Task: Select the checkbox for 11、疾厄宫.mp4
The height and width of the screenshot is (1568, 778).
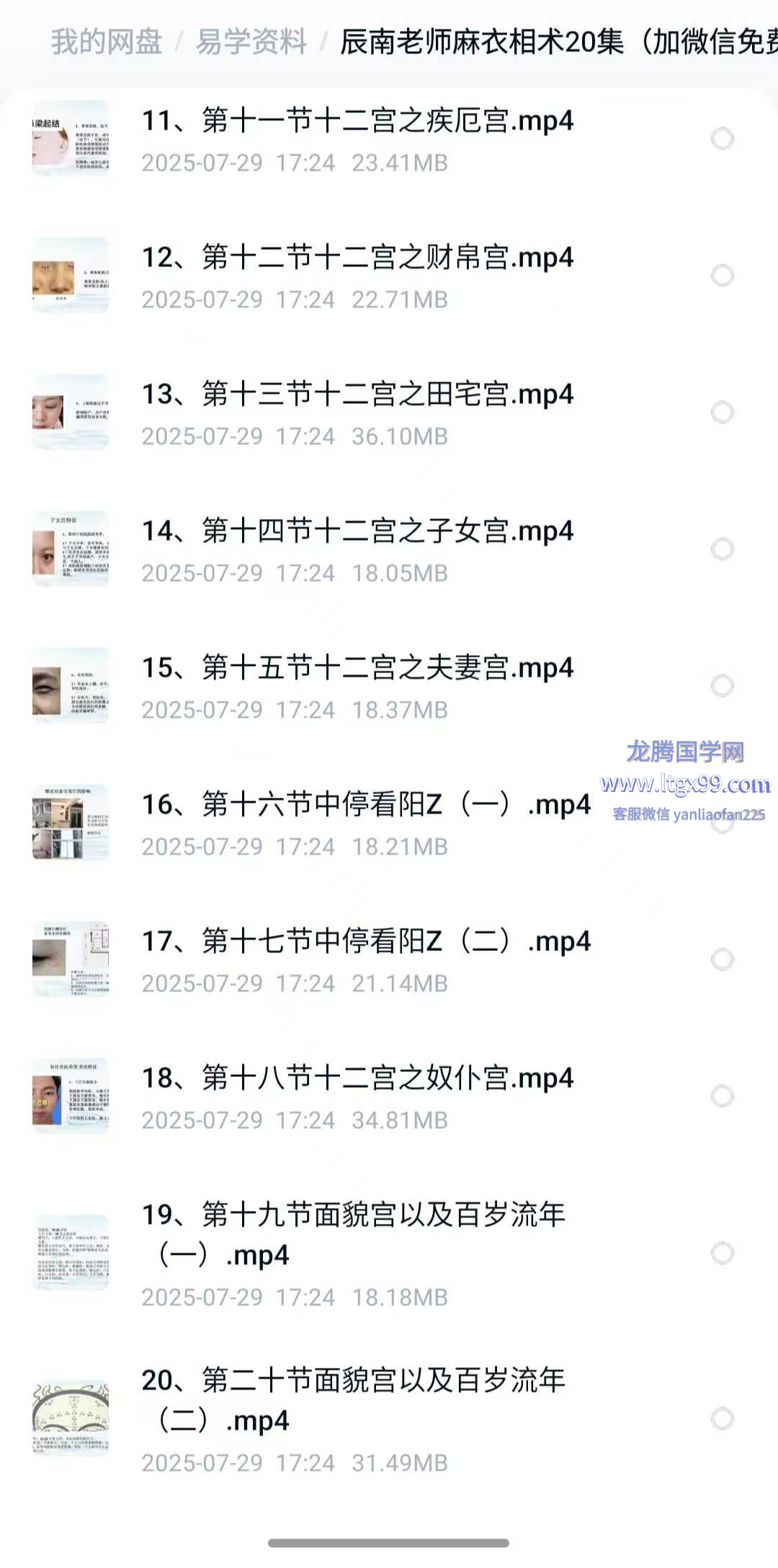Action: pos(722,138)
